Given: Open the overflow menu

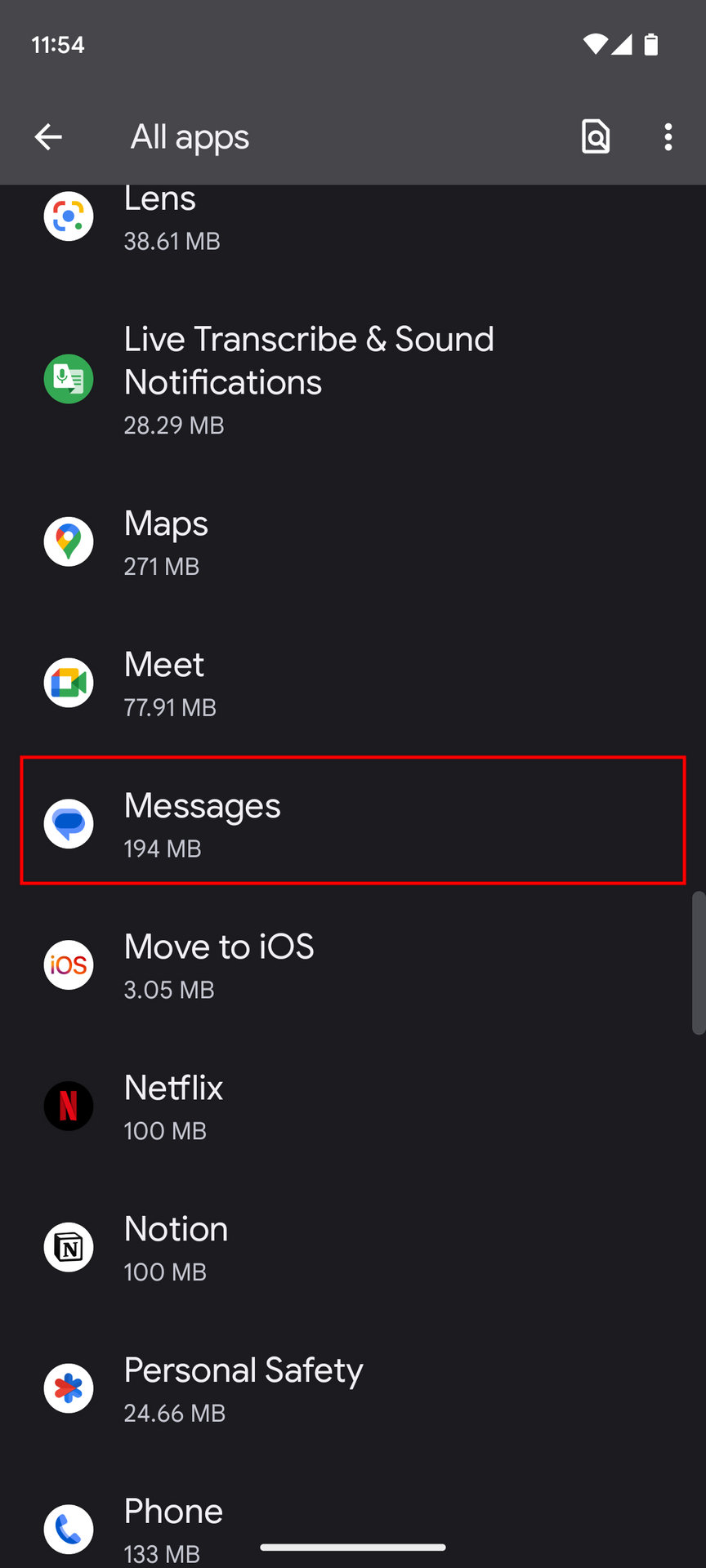Looking at the screenshot, I should (x=668, y=137).
